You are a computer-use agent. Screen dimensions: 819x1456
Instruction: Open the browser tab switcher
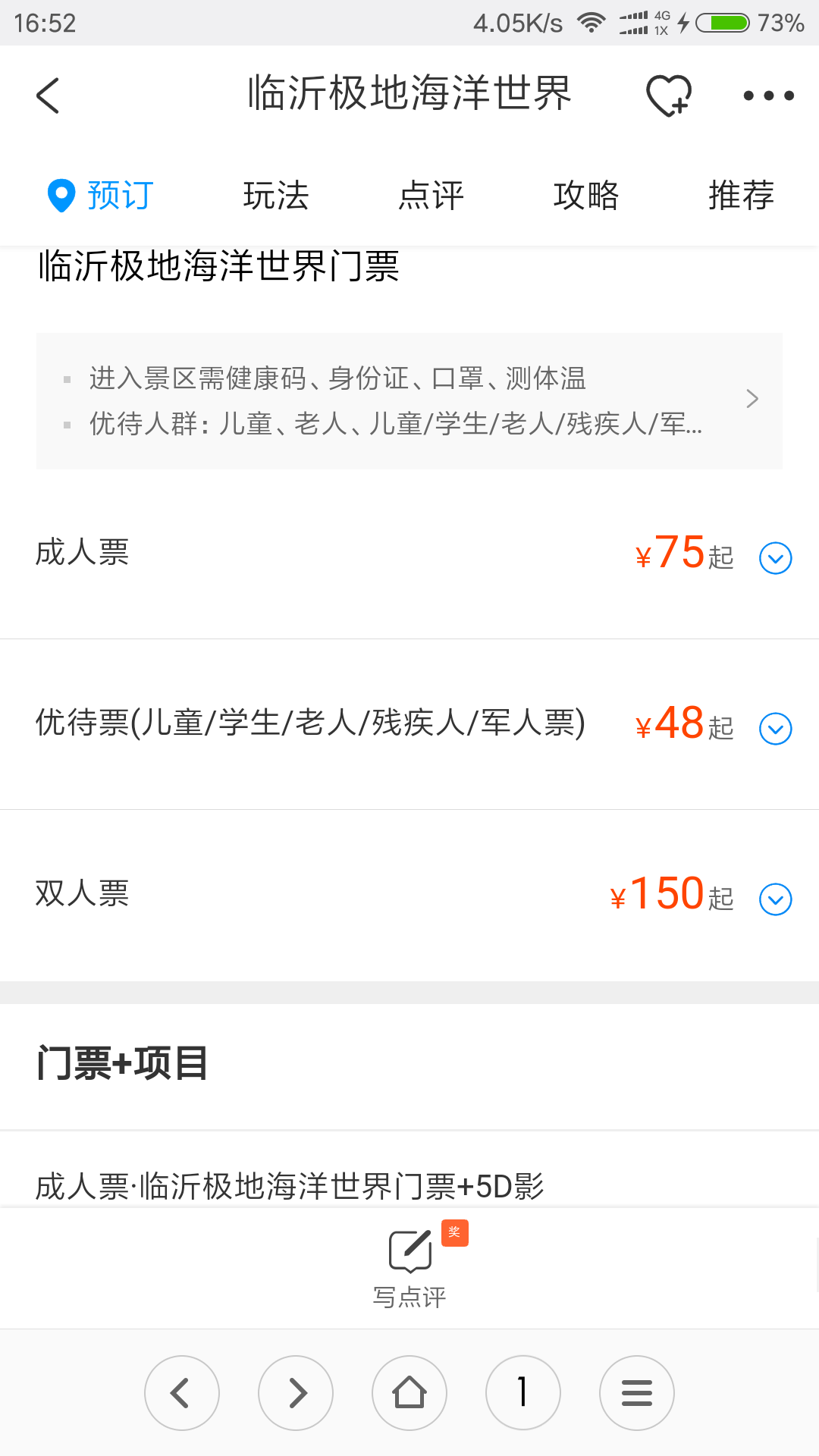pyautogui.click(x=523, y=1393)
